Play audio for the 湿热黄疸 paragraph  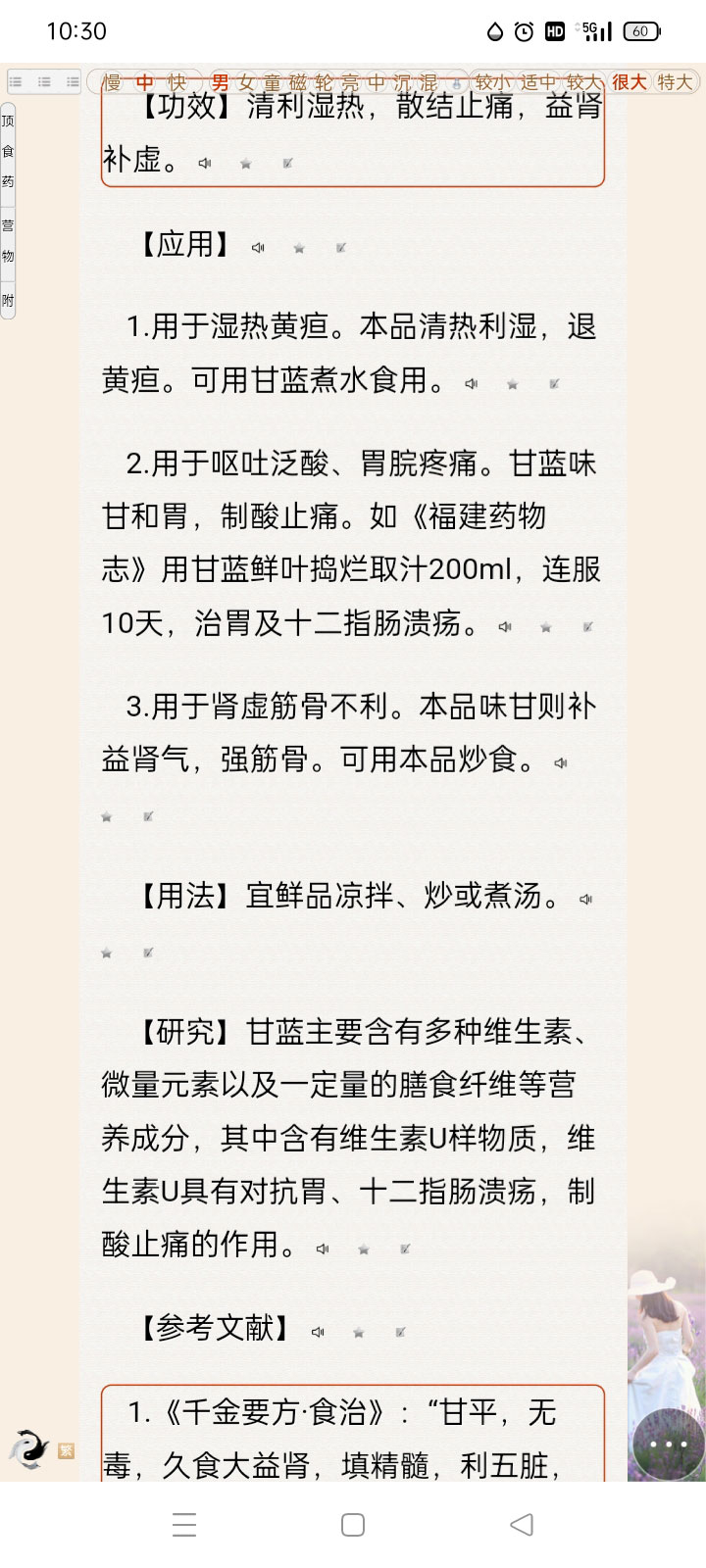click(471, 384)
